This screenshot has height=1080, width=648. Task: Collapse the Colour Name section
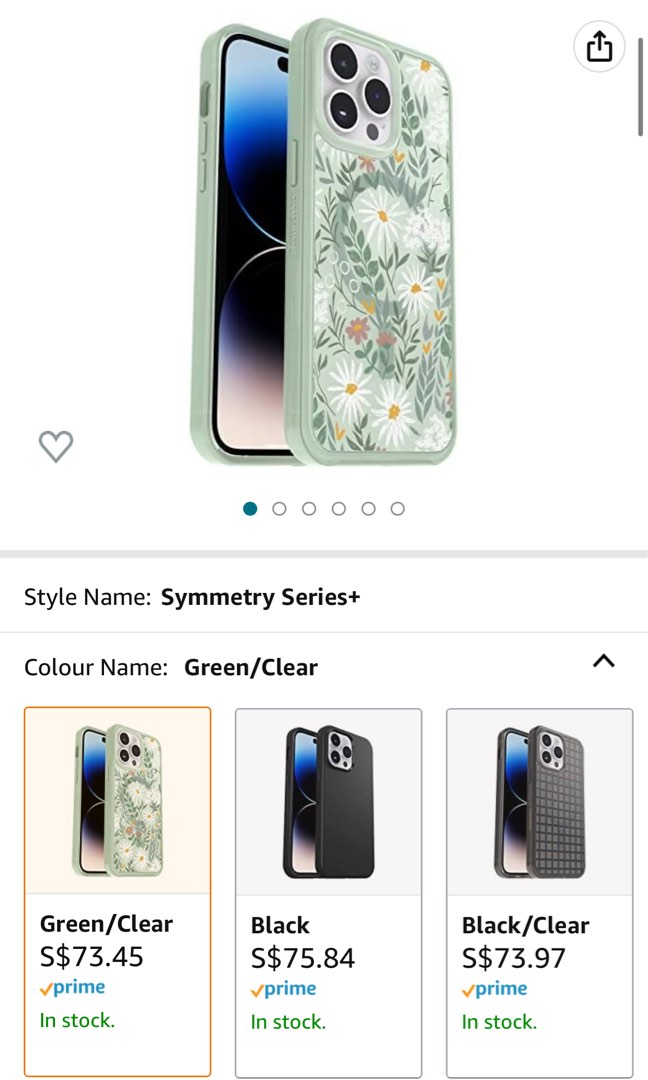[603, 661]
